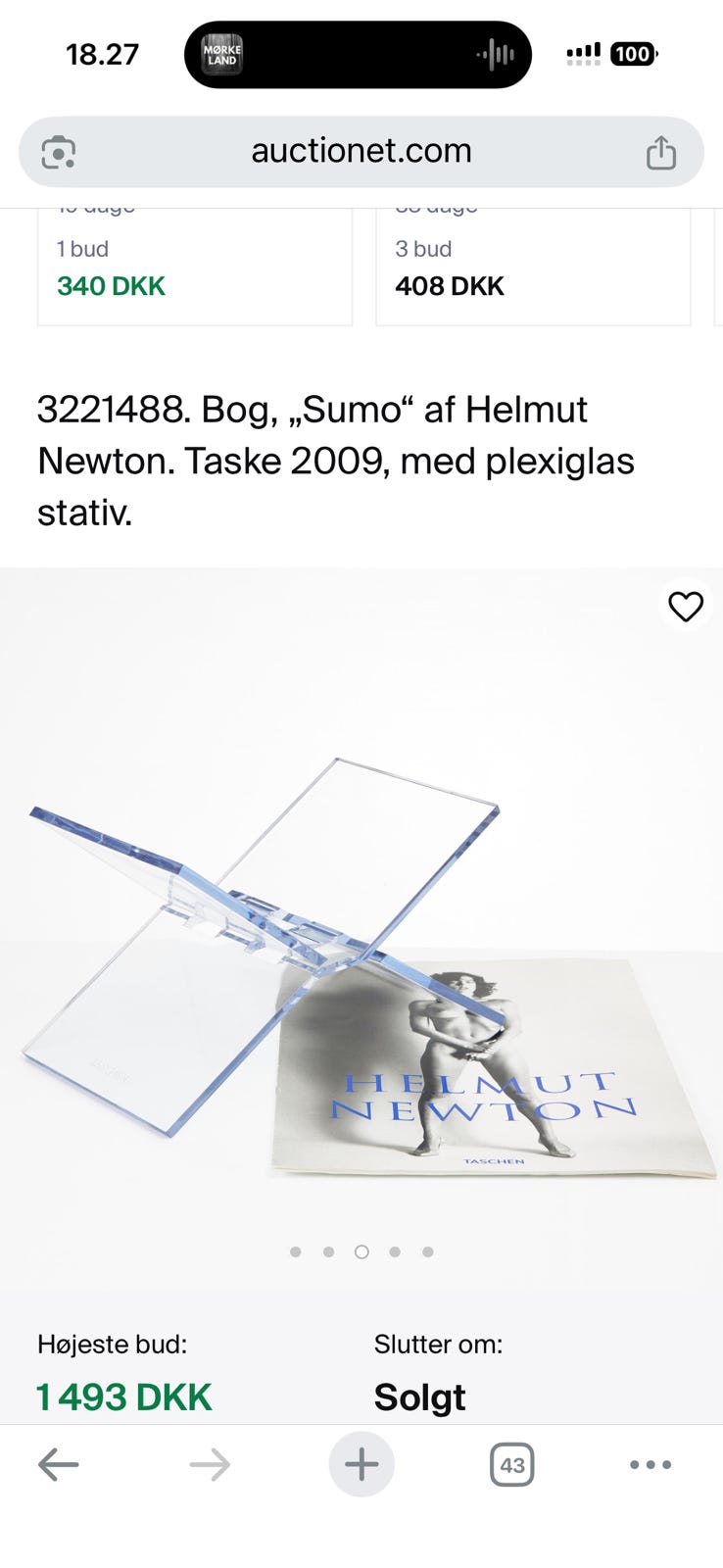Screen dimensions: 723x1568
Task: Share this page from the address bar
Action: 661,152
